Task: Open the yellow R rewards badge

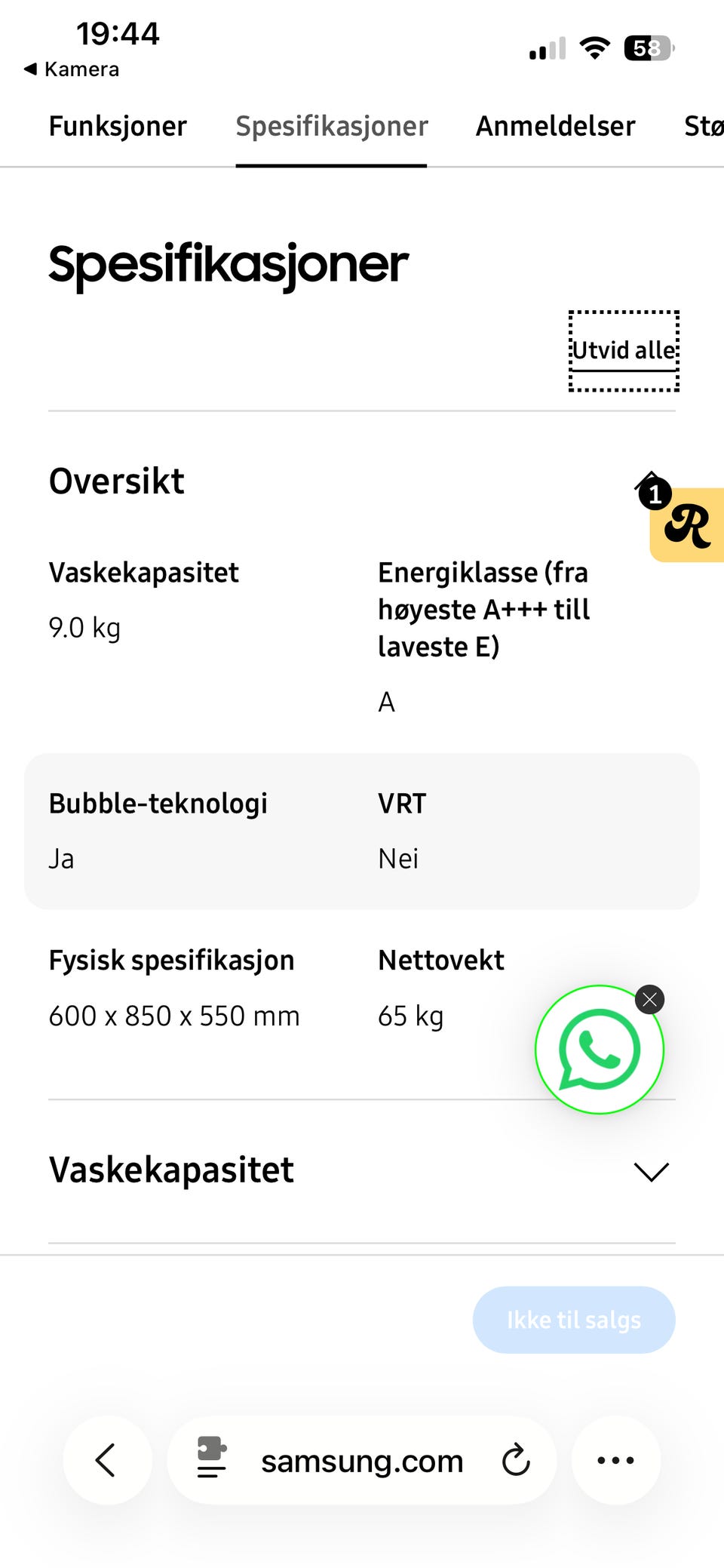Action: tap(687, 525)
